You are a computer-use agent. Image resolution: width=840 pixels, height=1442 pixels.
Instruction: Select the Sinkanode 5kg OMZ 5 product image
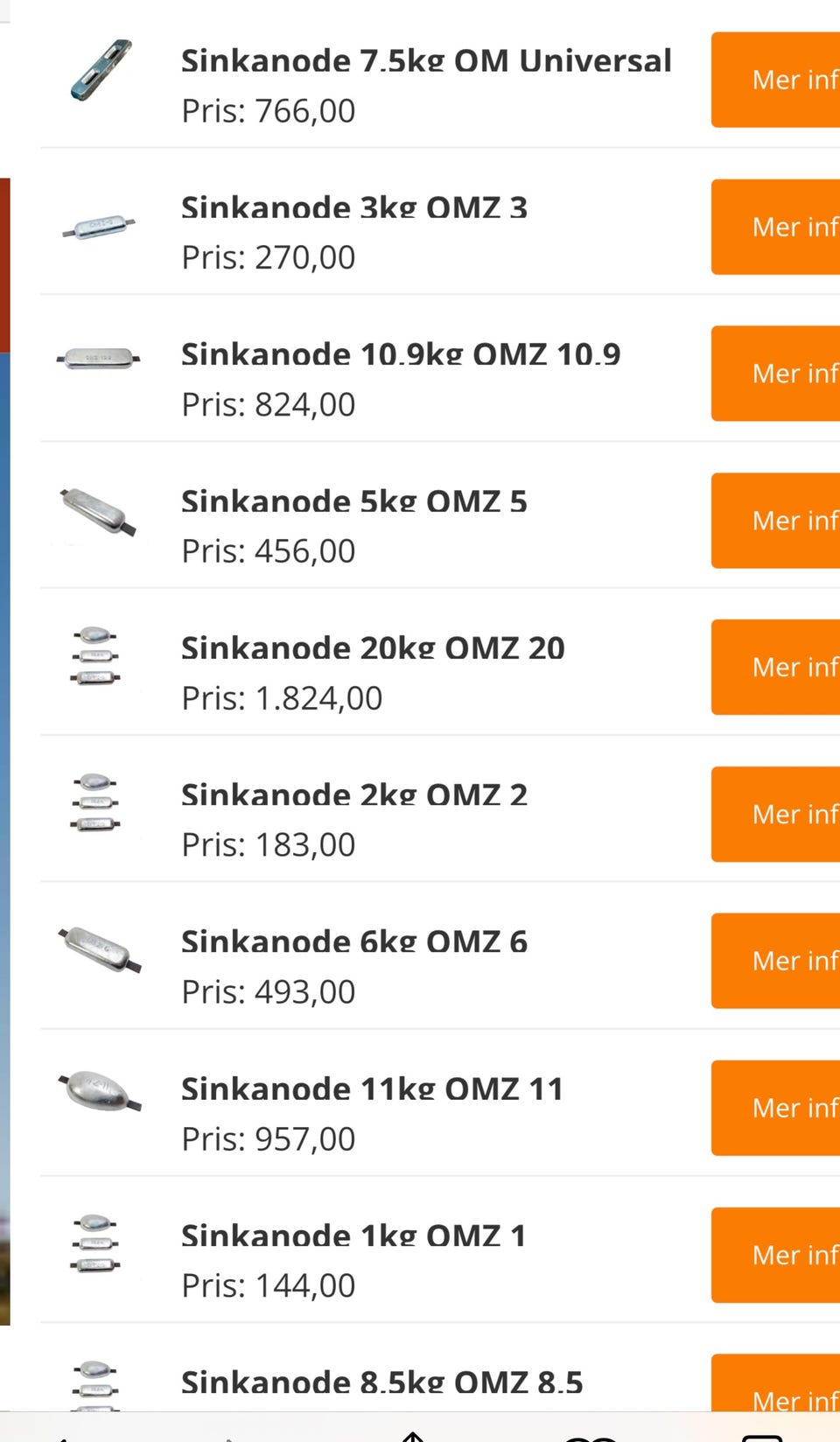pyautogui.click(x=98, y=512)
